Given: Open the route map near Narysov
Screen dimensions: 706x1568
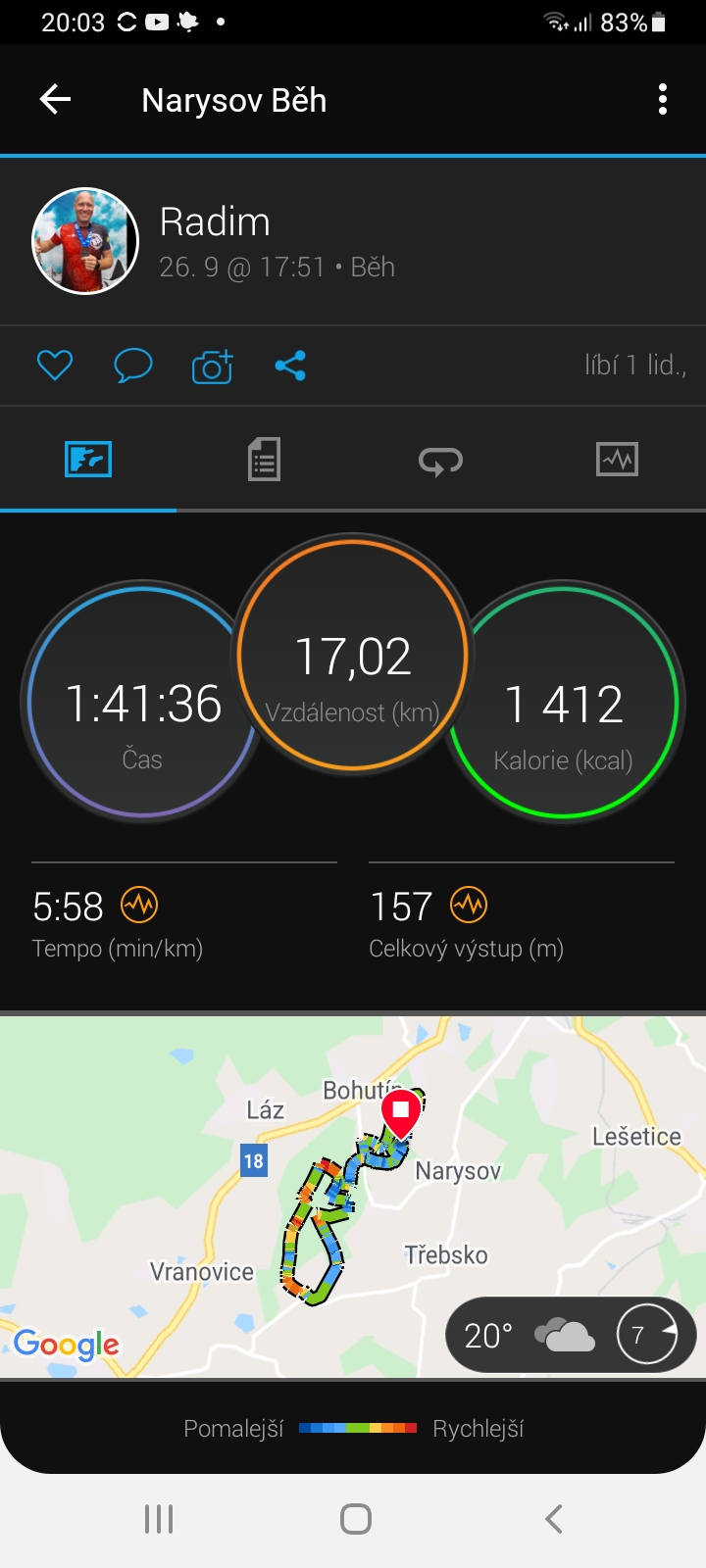Looking at the screenshot, I should point(353,1197).
